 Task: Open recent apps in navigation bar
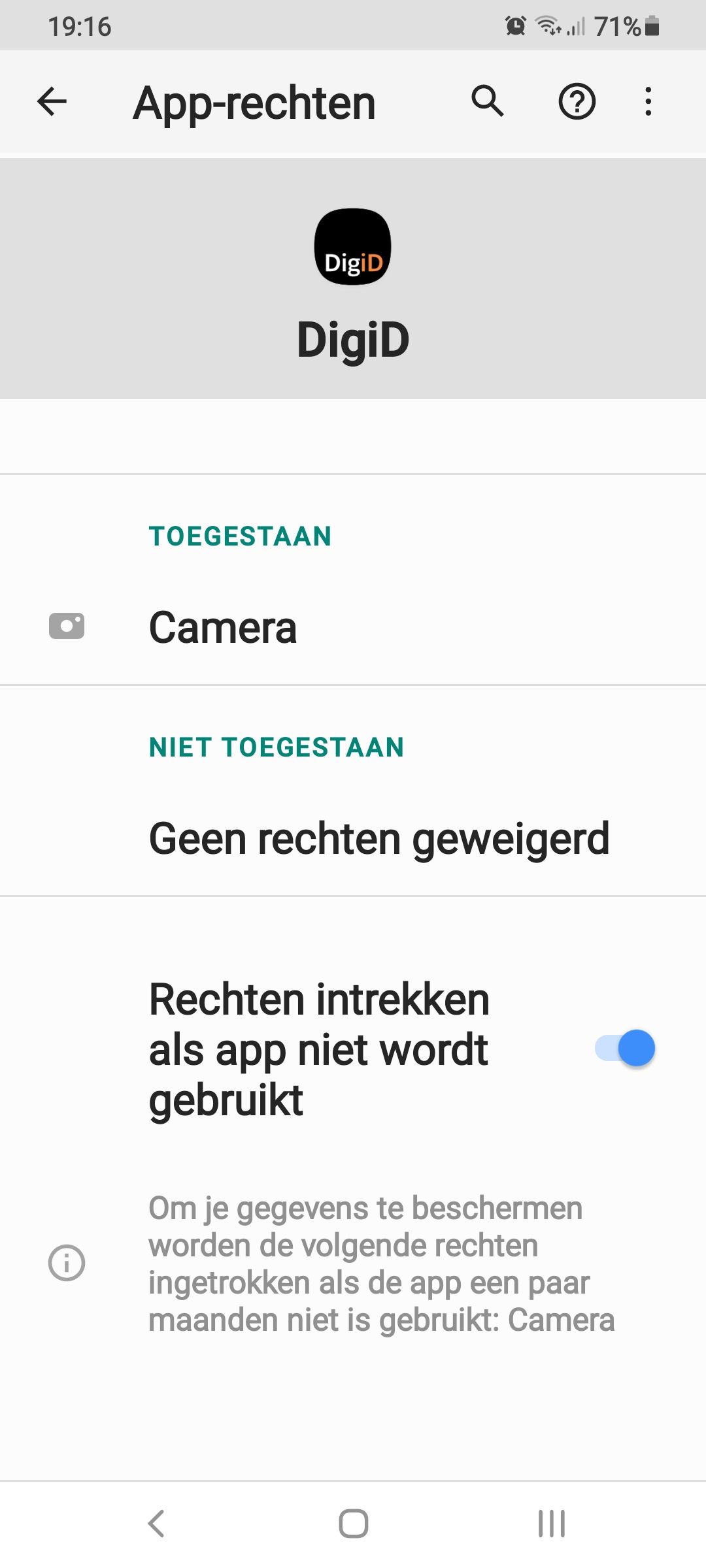click(551, 1524)
